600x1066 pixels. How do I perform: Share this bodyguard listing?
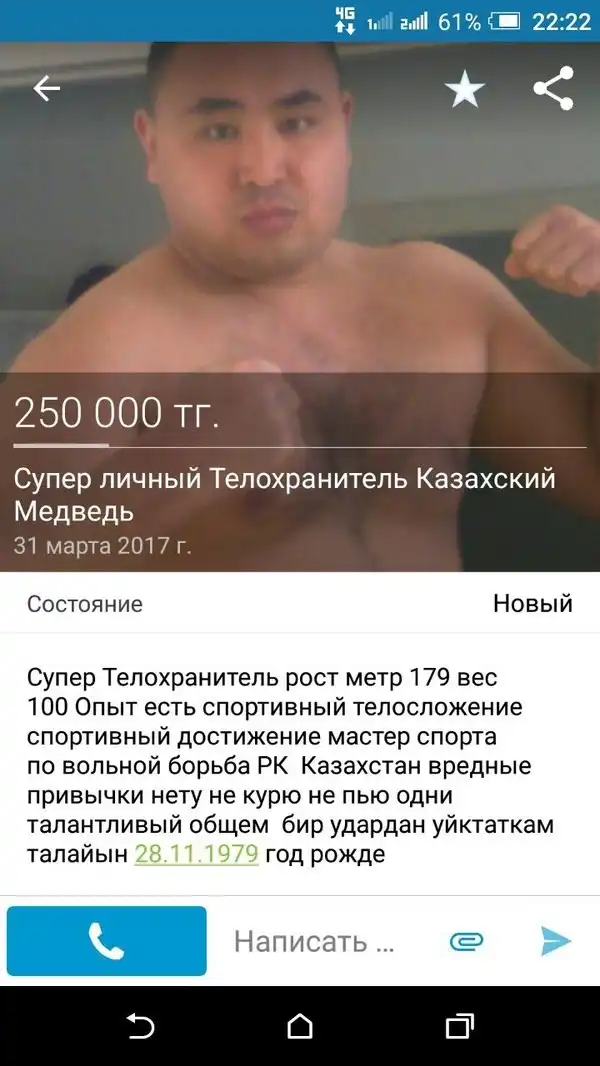point(553,89)
